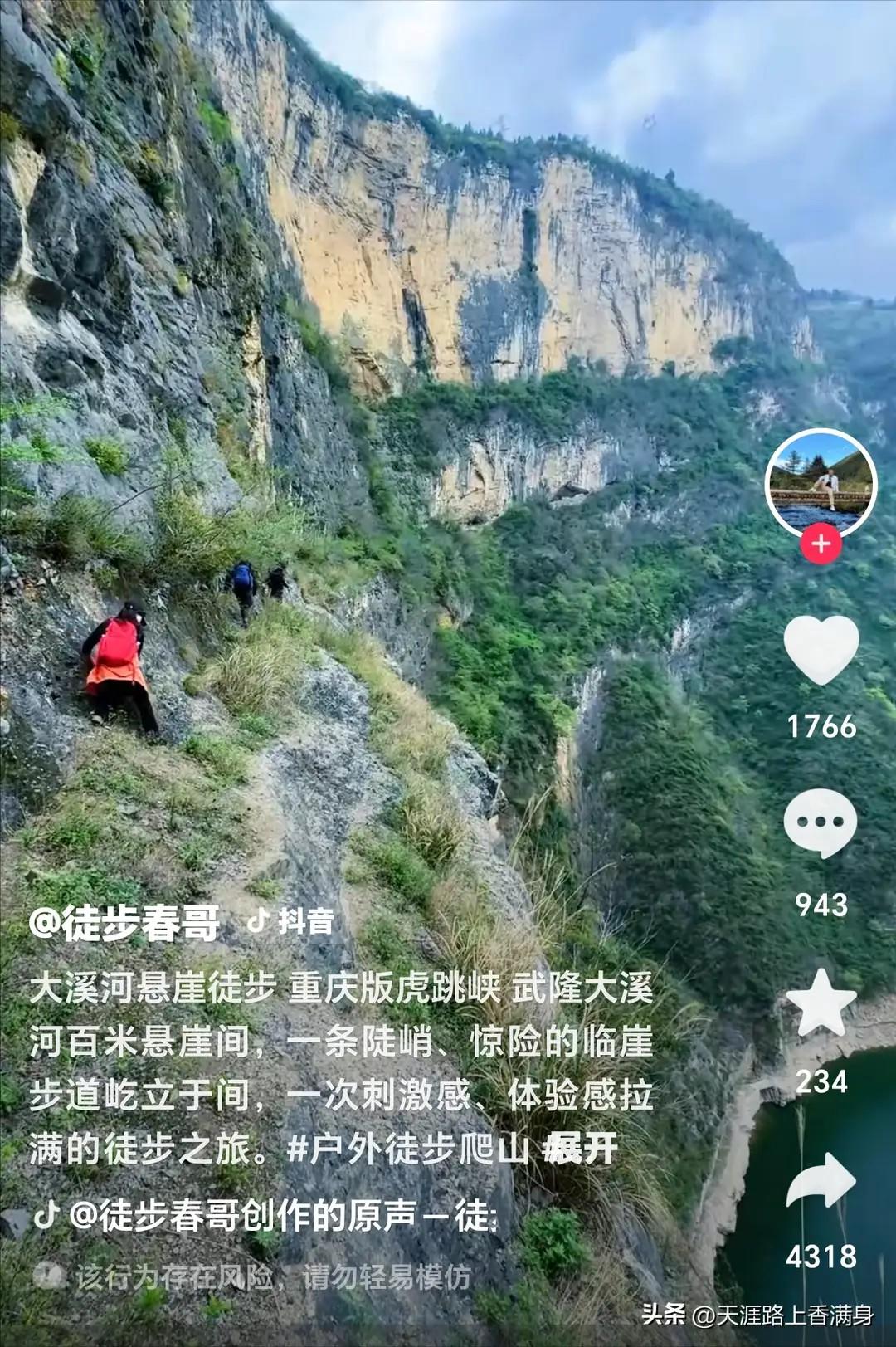Expand the full caption with 展开

(581, 1149)
